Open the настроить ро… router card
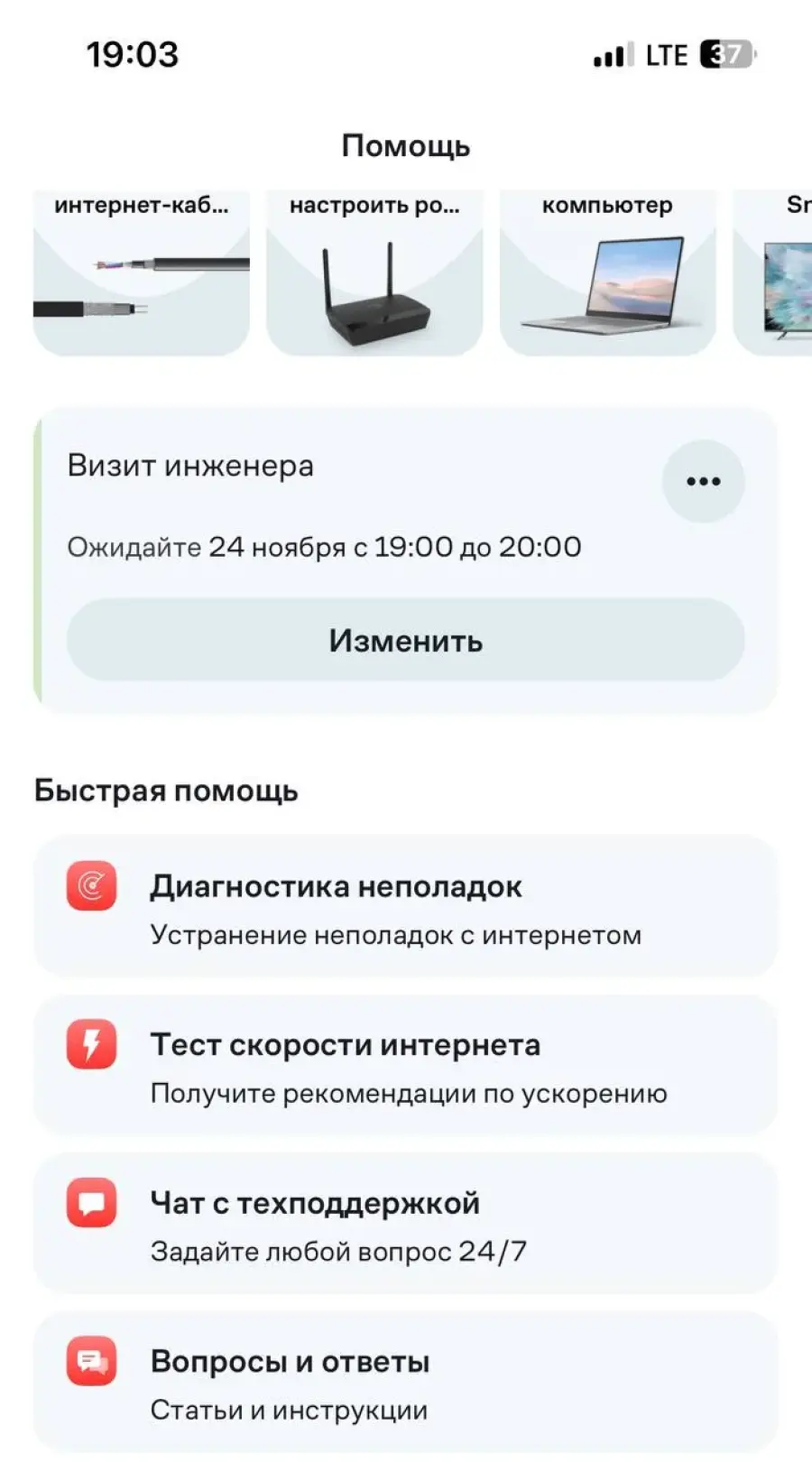 [x=374, y=272]
